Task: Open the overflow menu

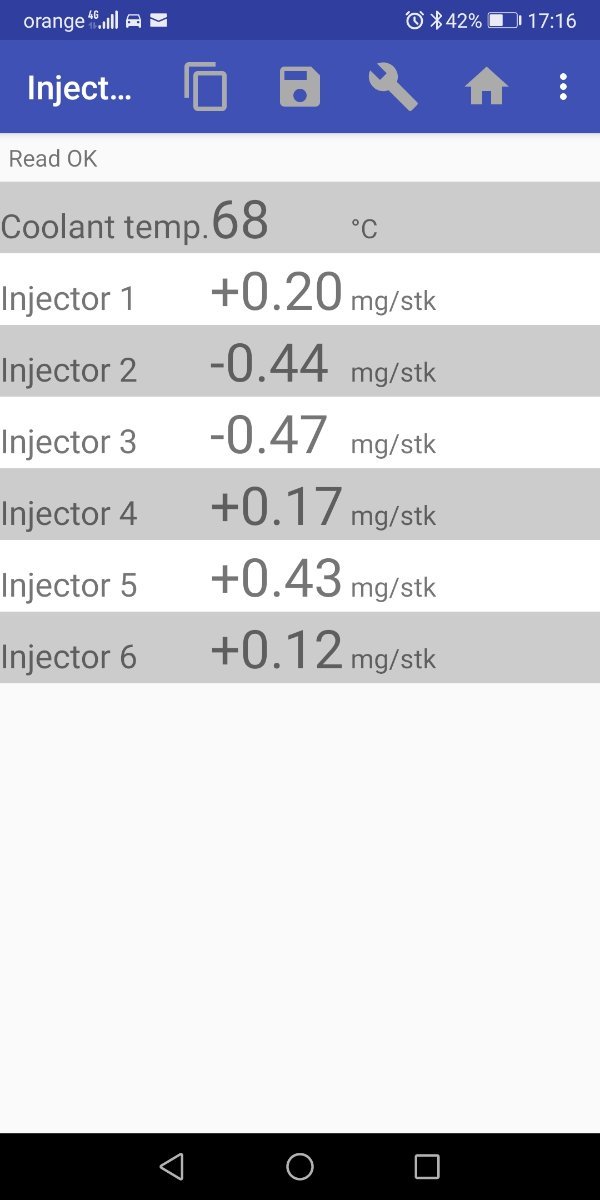Action: pos(563,88)
